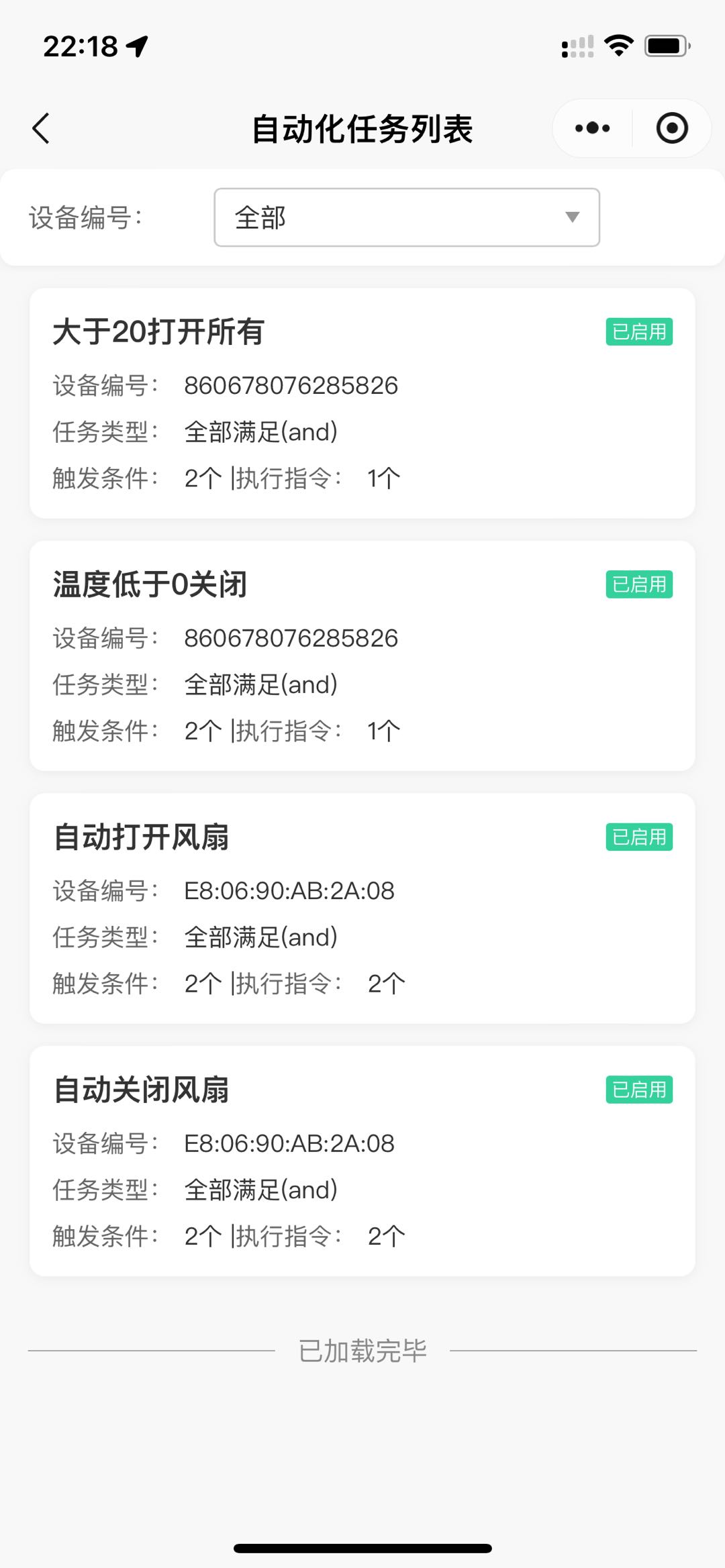Tap the location arrow in the status bar
Screen dimensions: 725x1568
pyautogui.click(x=137, y=46)
